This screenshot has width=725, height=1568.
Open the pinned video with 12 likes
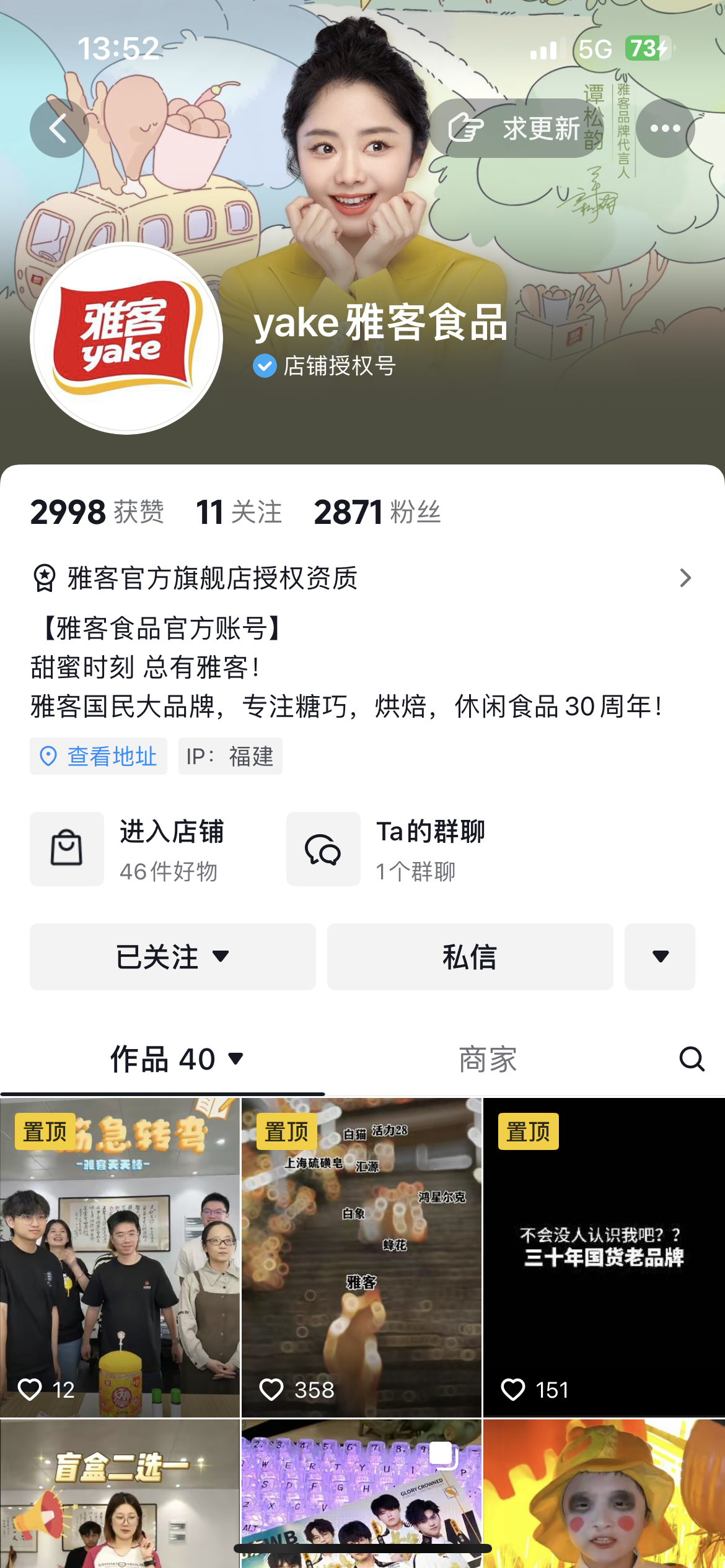click(120, 1257)
